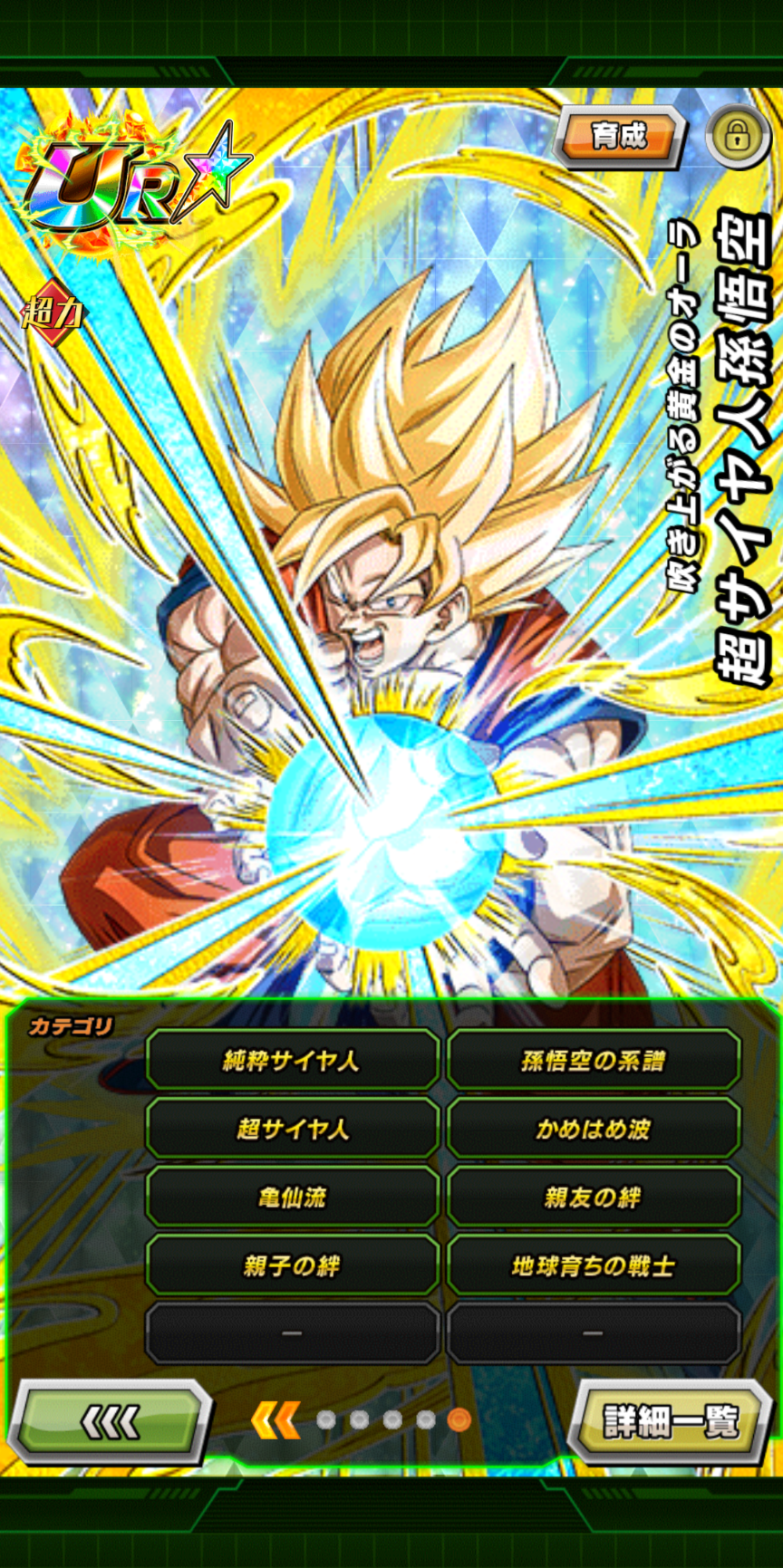View the 親友の絆 category
Image resolution: width=783 pixels, height=1568 pixels.
pyautogui.click(x=593, y=1198)
